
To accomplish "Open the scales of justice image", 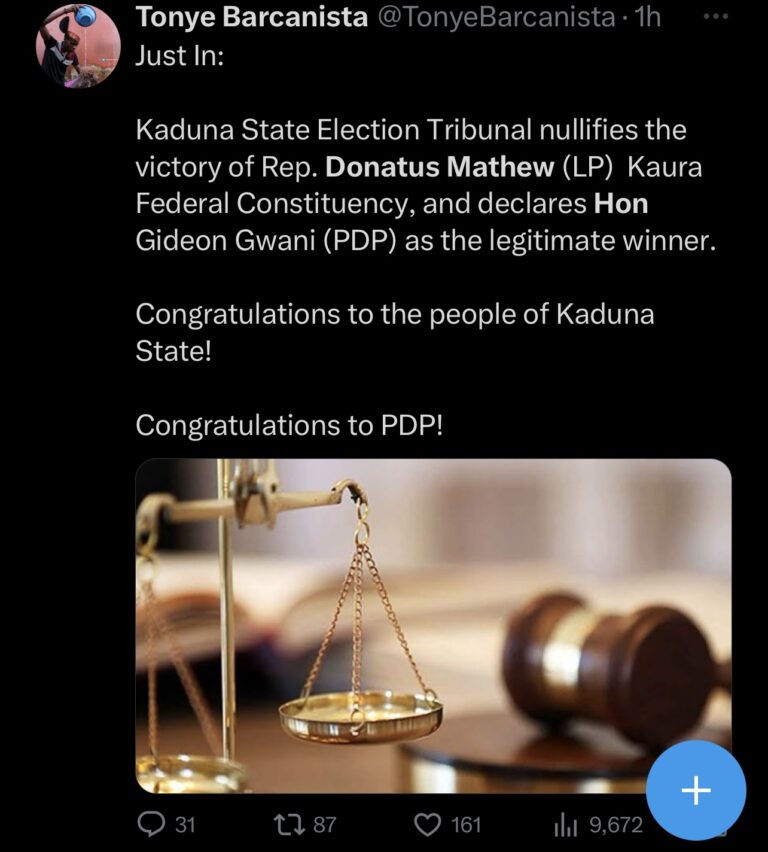I will coord(432,625).
